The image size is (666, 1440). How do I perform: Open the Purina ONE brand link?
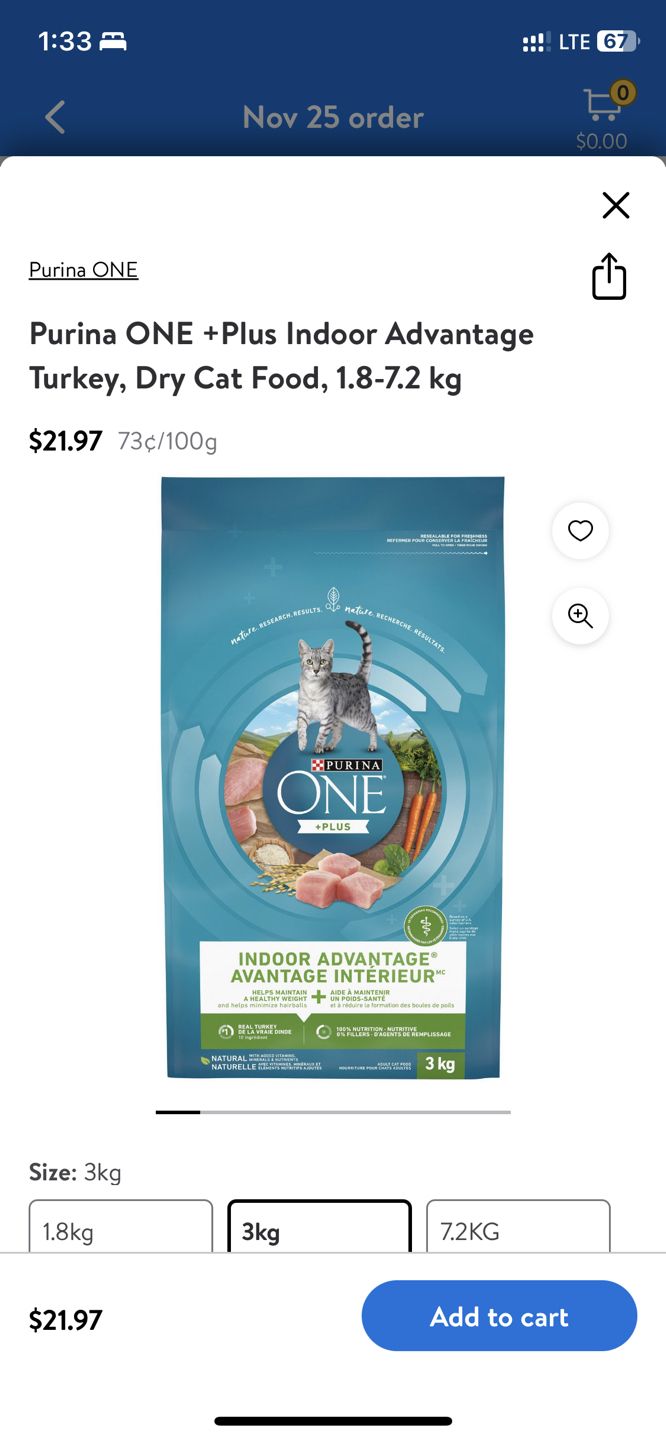83,269
